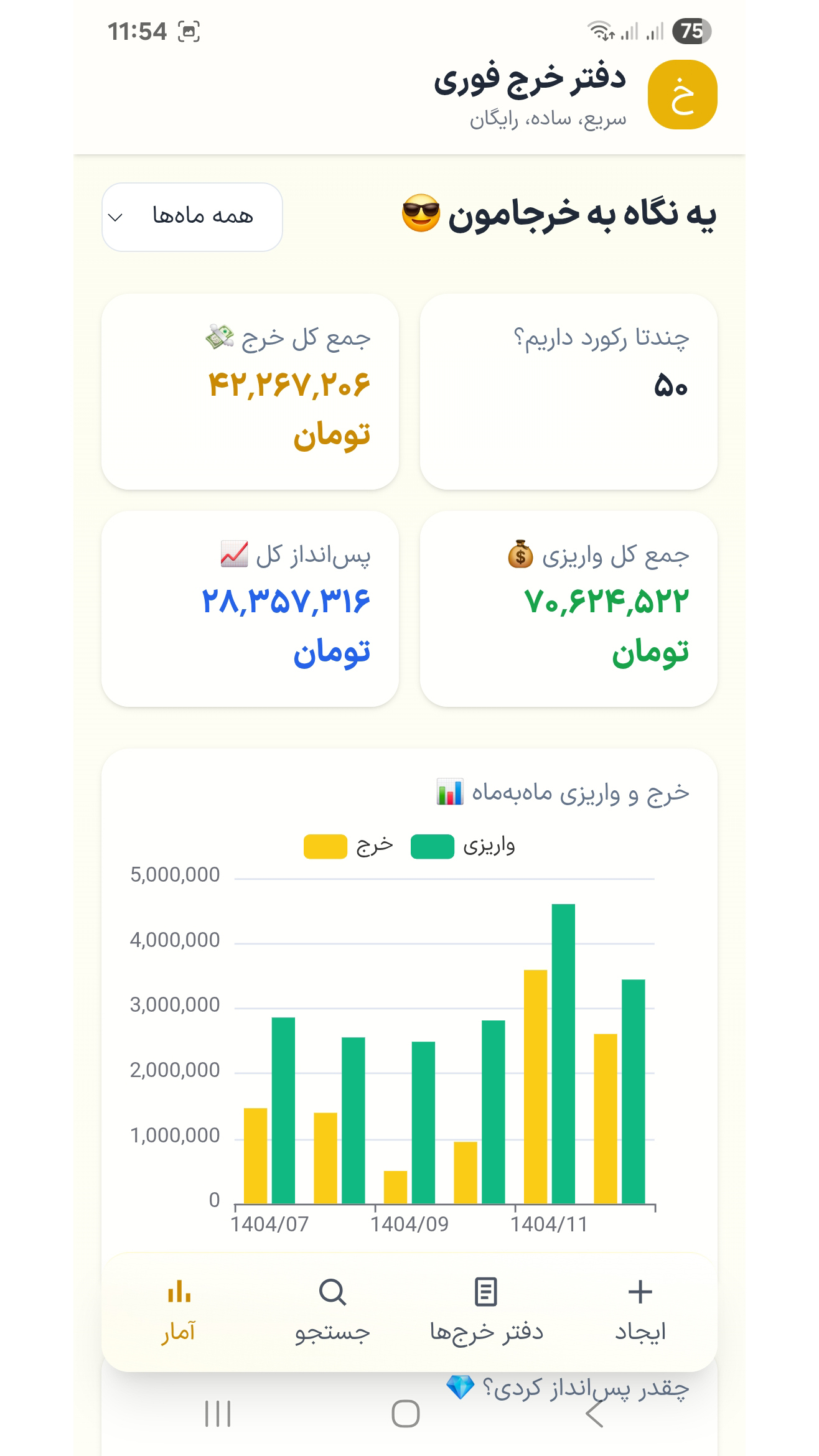The width and height of the screenshot is (819, 1456).
Task: Expand the همه ماه‌ها month dropdown
Action: pyautogui.click(x=192, y=217)
